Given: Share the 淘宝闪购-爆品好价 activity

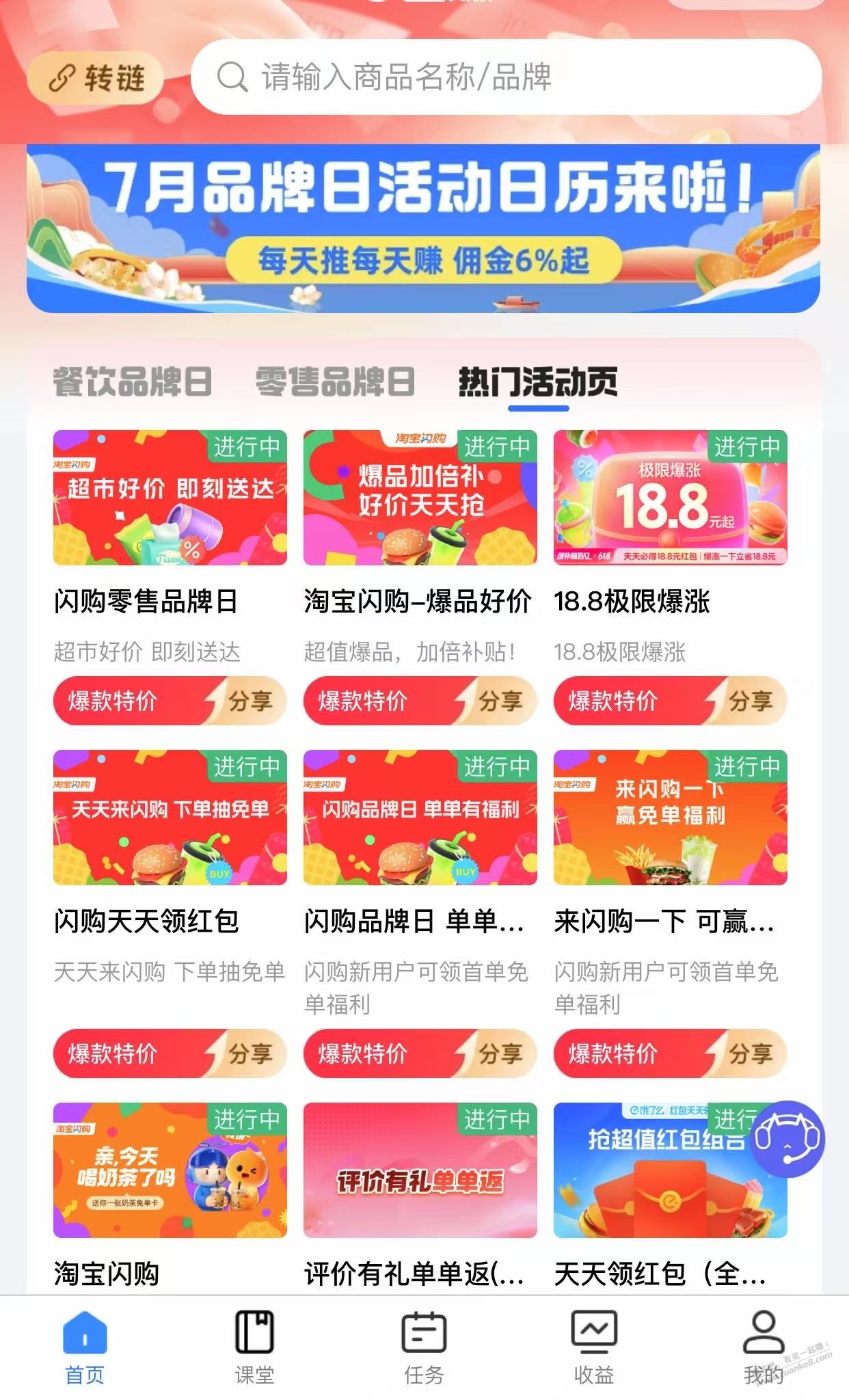Looking at the screenshot, I should click(x=500, y=701).
